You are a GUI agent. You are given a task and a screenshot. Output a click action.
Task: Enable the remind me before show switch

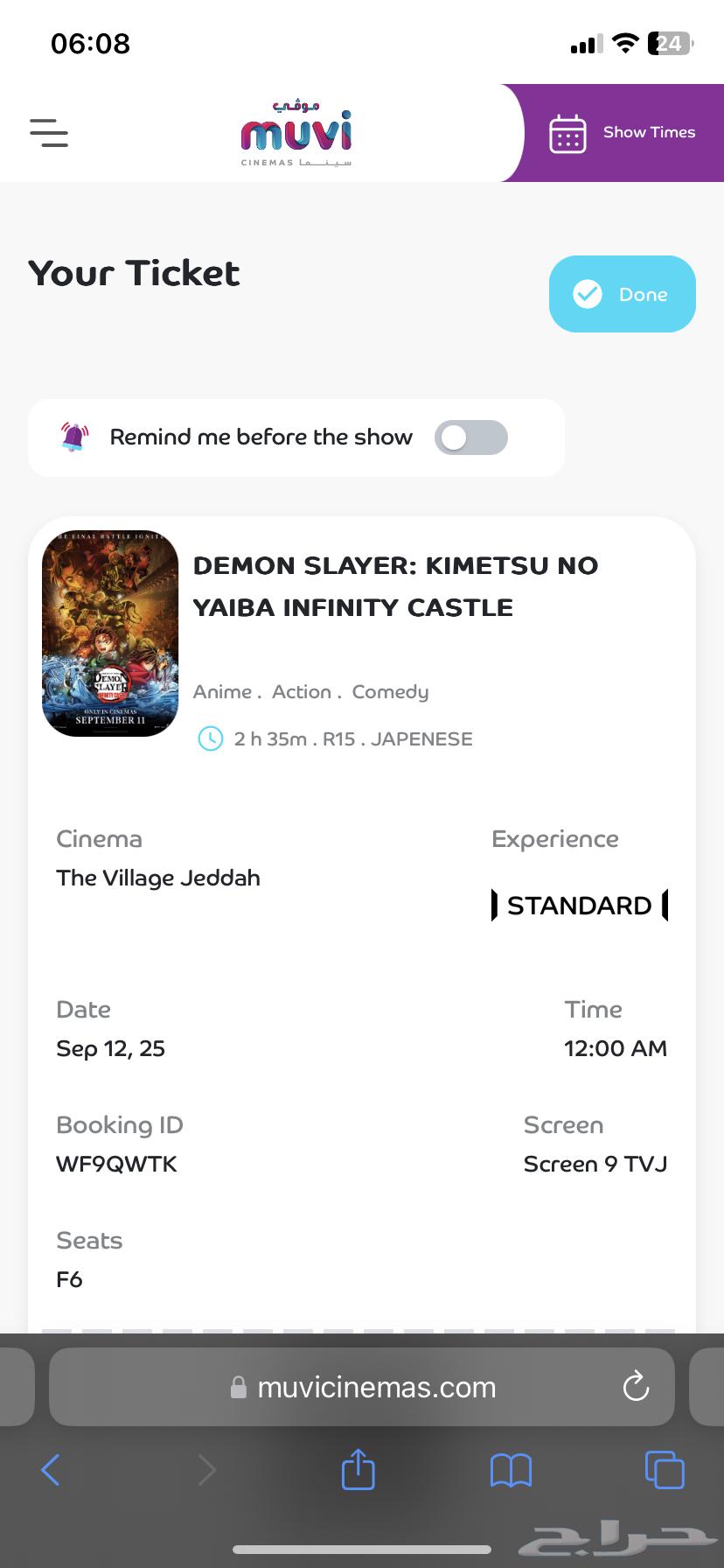coord(470,437)
